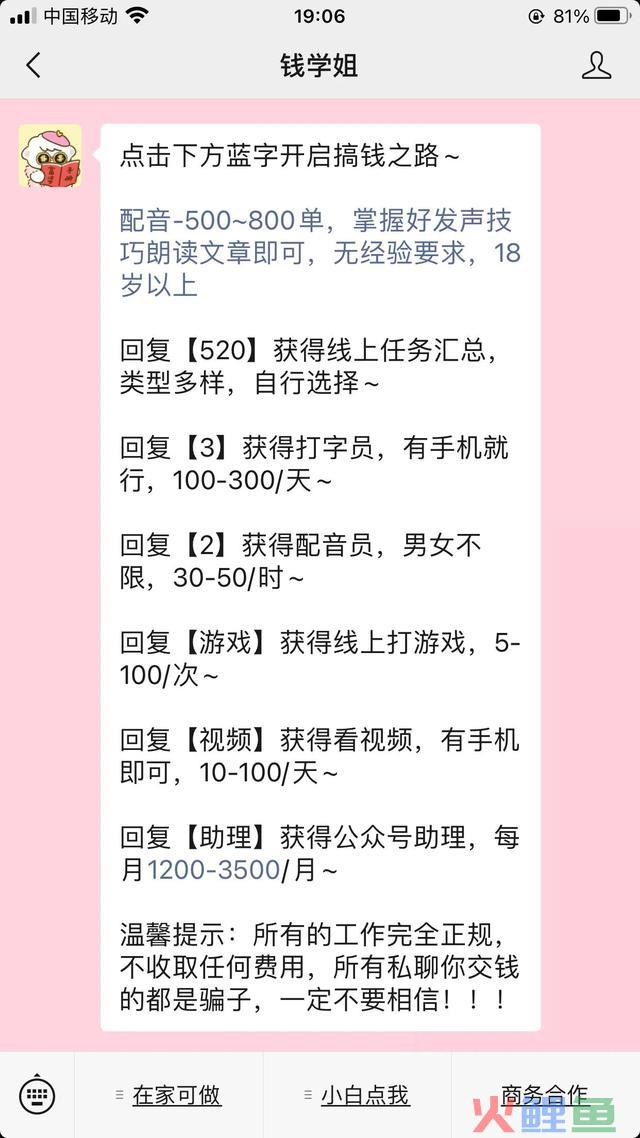Open the 钱学姐 account profile
Screen dimensions: 640x1138
(x=596, y=66)
